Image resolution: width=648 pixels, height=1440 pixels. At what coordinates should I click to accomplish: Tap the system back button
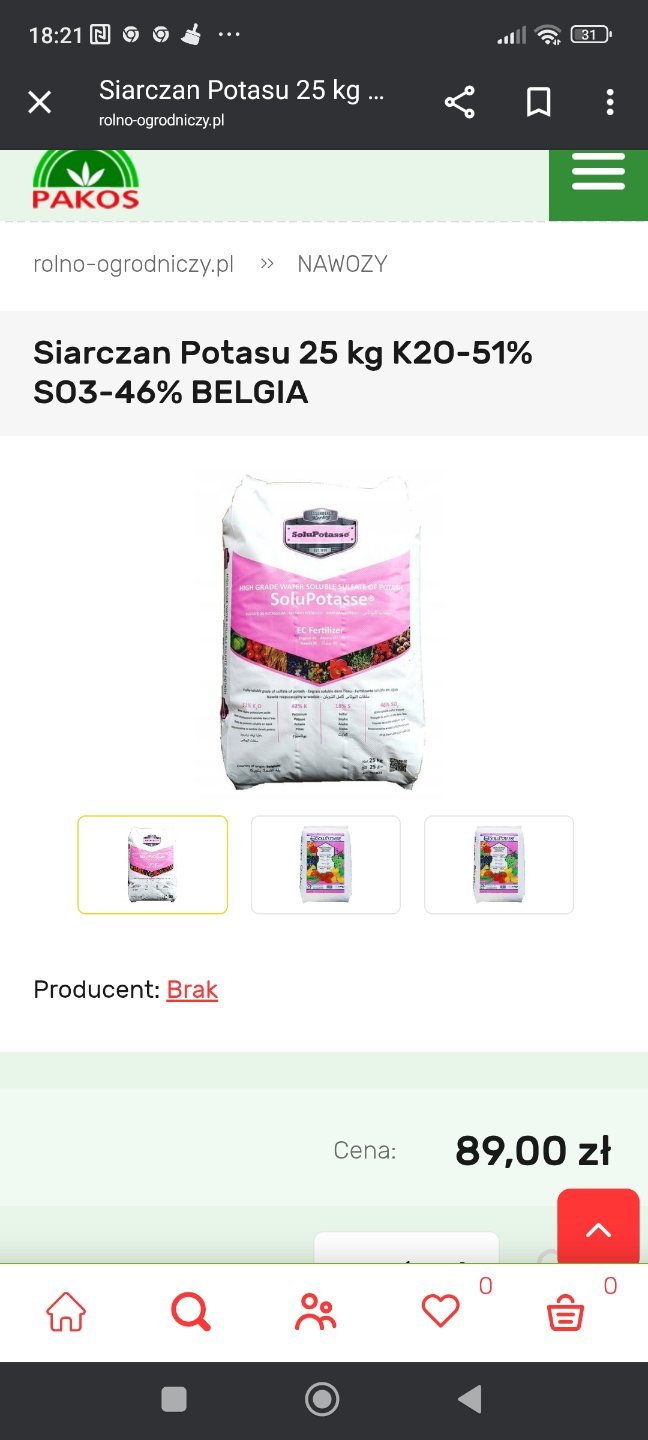(470, 1398)
